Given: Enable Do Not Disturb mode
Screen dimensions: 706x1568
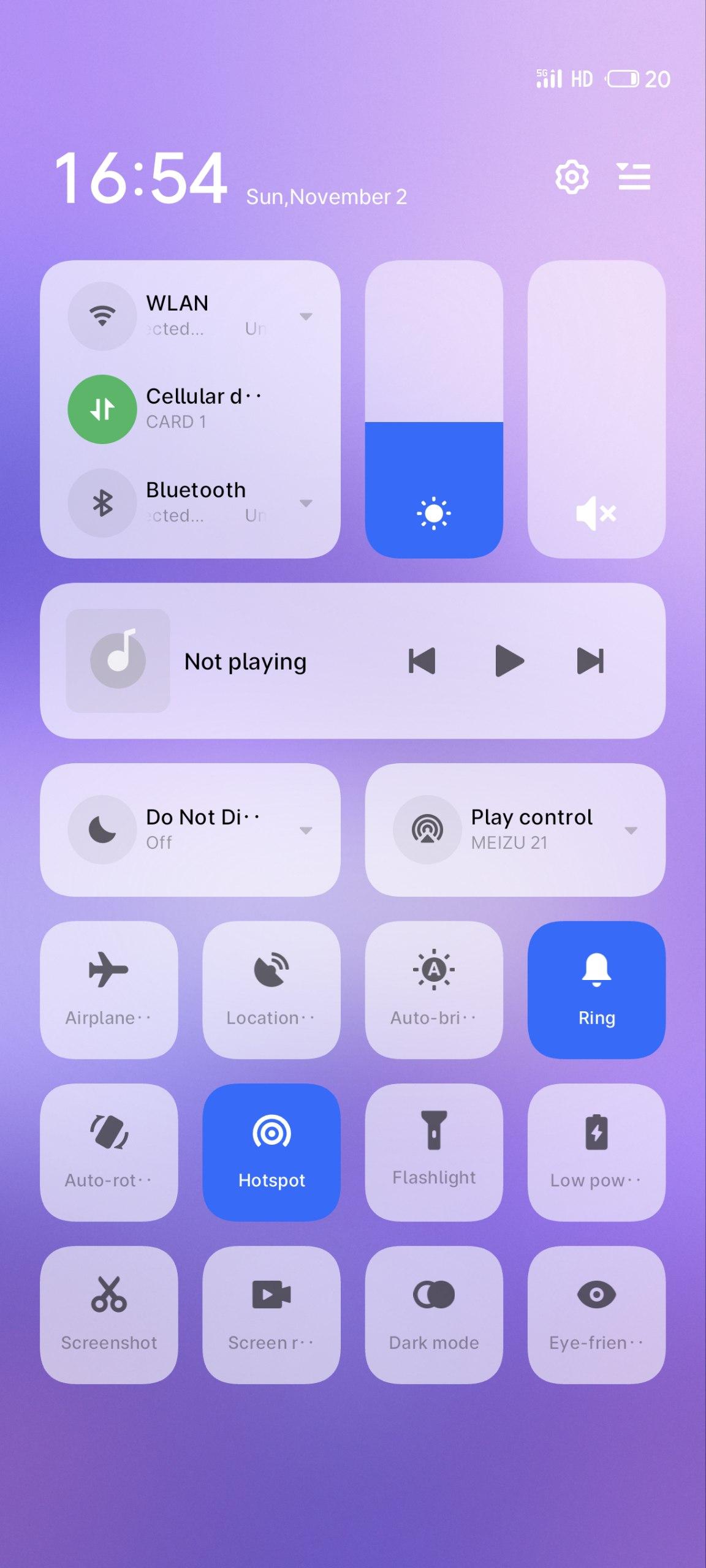Looking at the screenshot, I should click(x=102, y=830).
